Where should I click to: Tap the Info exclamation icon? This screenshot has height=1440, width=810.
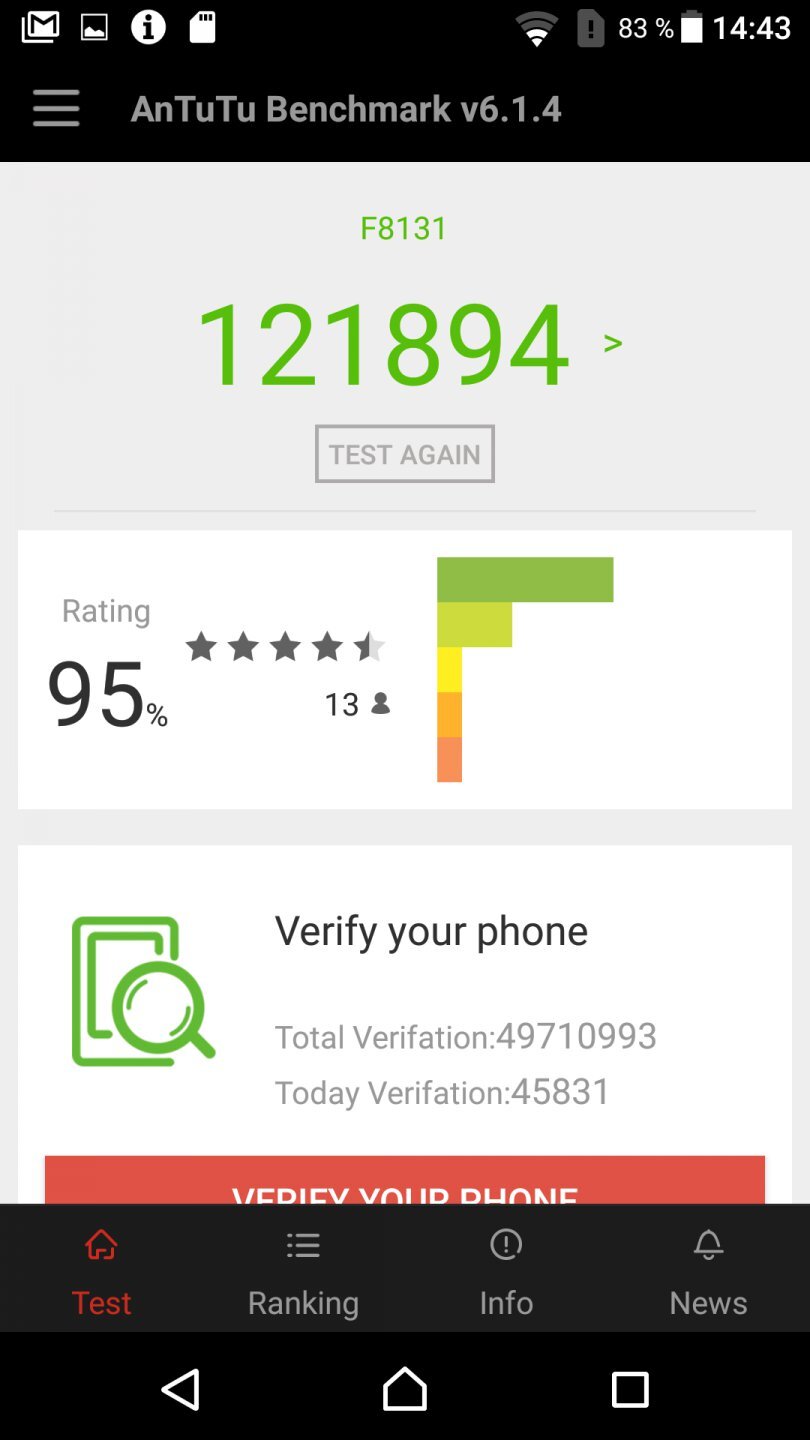point(506,1245)
